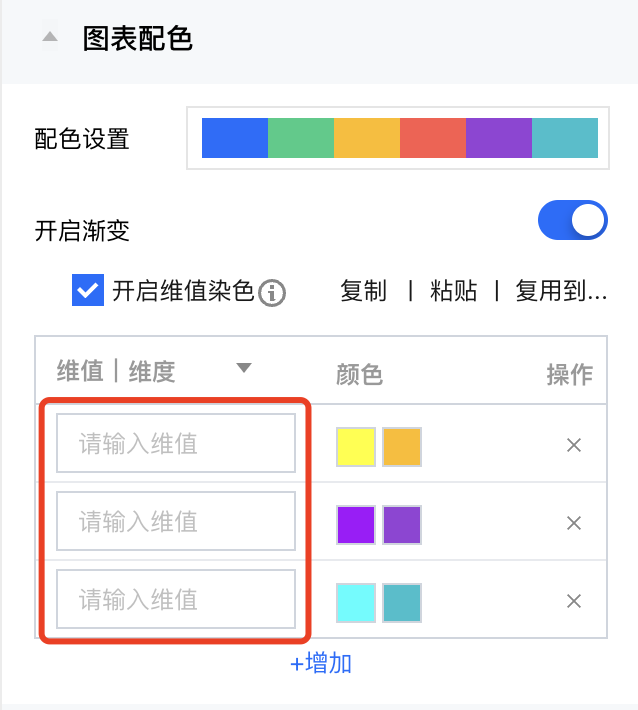The height and width of the screenshot is (710, 638).
Task: Delete the row with cyan swatches
Action: pos(574,601)
